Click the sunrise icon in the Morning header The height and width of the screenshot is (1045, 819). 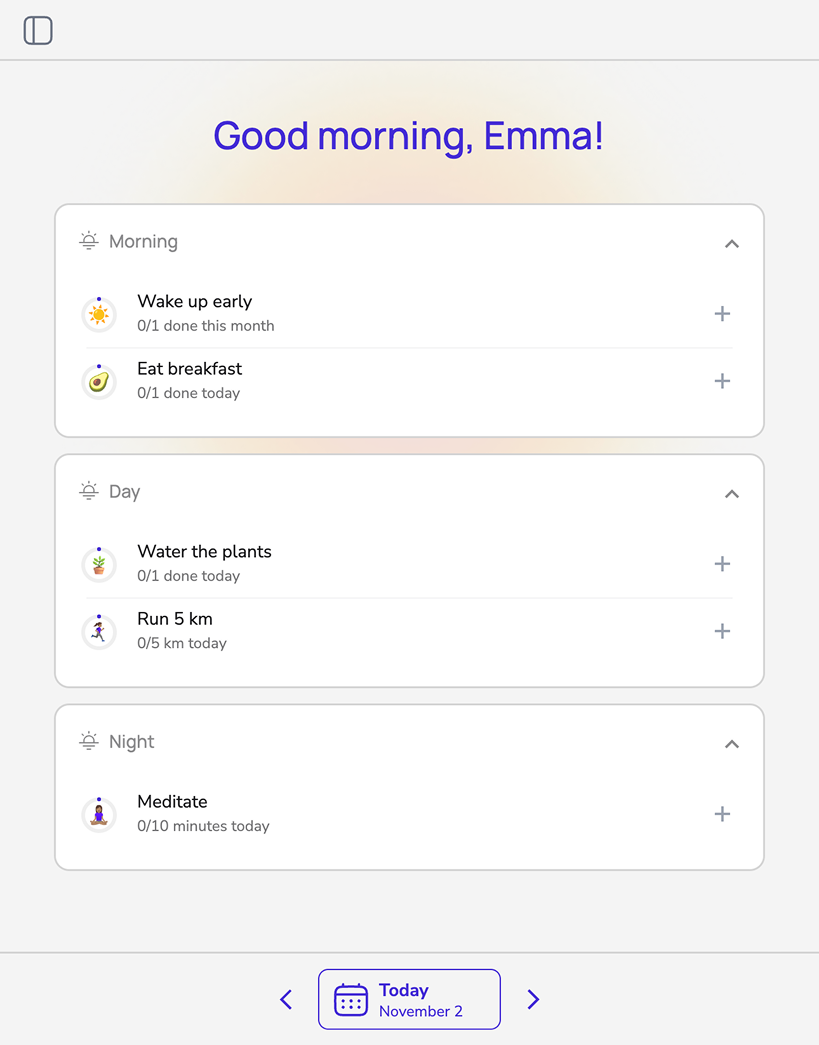tap(88, 240)
